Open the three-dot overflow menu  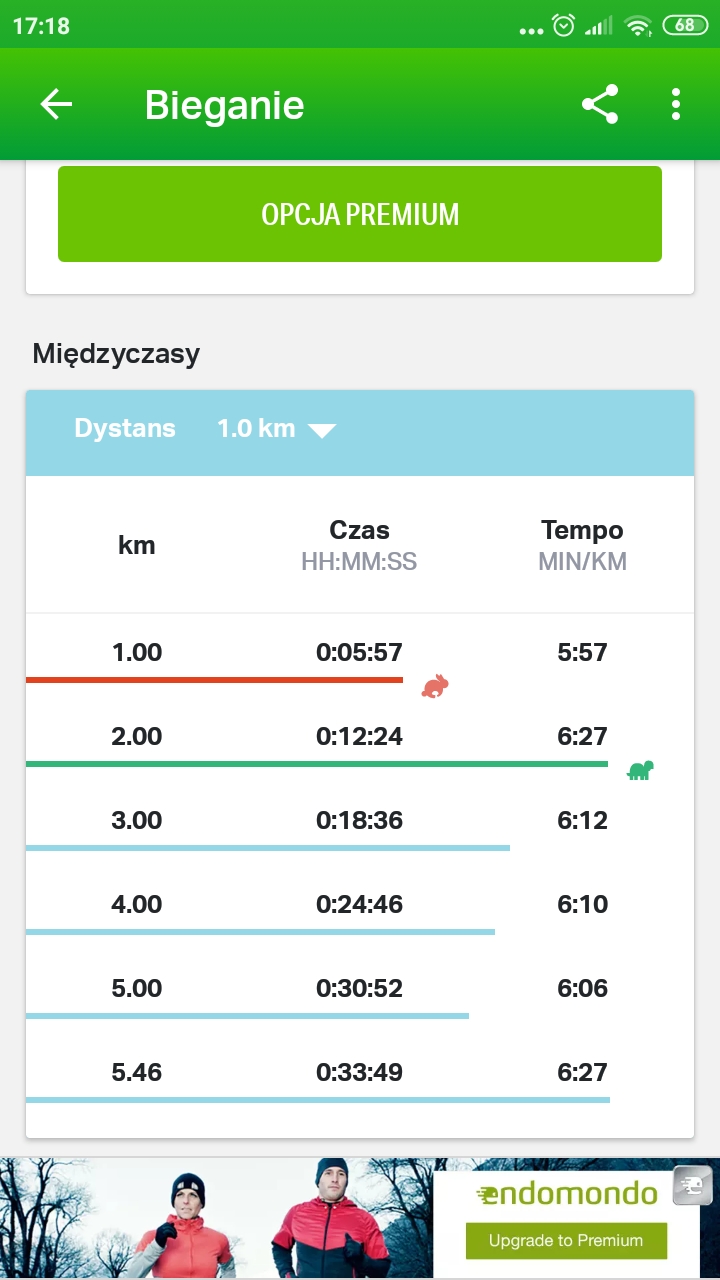tap(676, 105)
